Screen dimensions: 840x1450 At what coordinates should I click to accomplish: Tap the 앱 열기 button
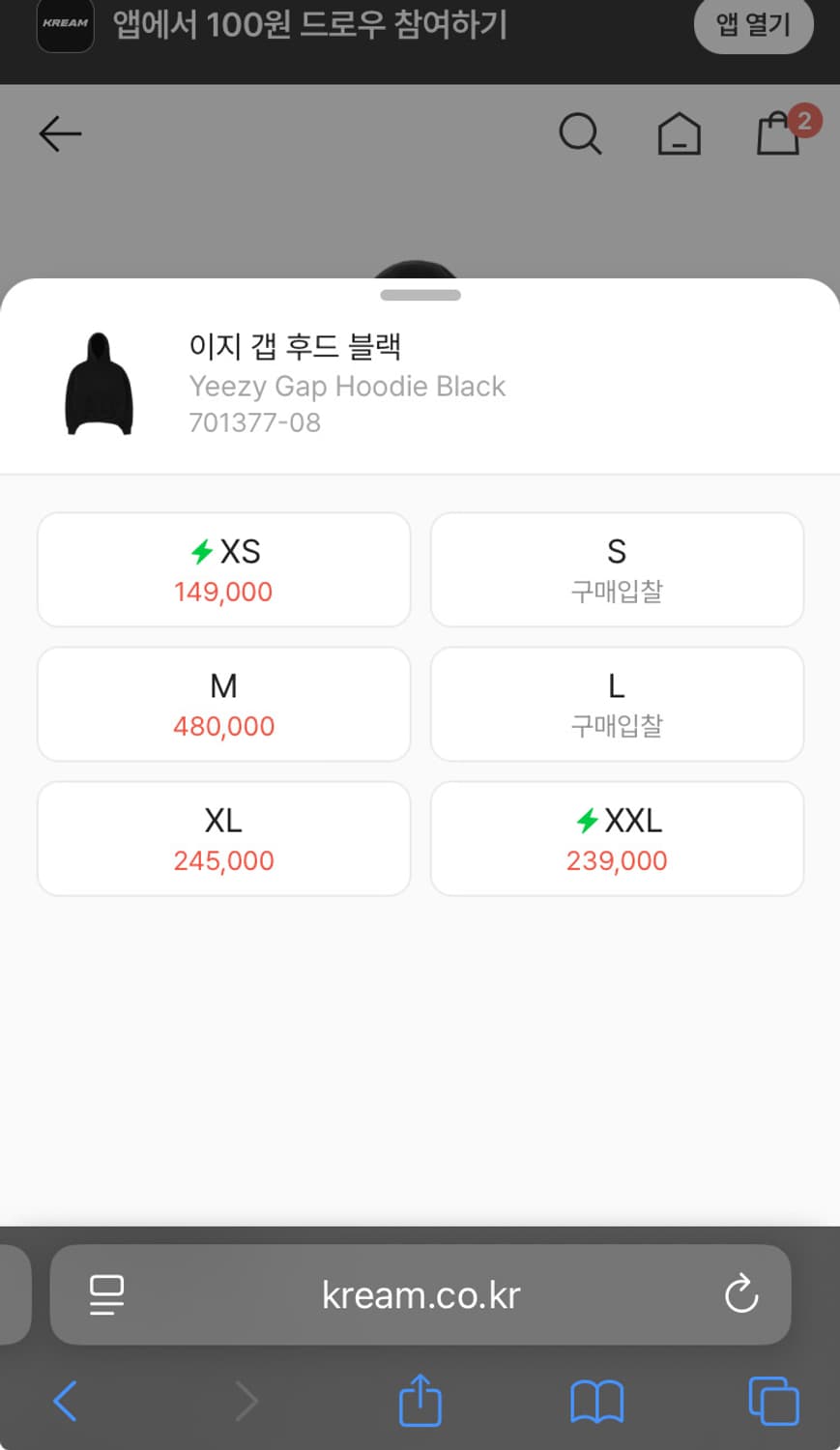754,26
